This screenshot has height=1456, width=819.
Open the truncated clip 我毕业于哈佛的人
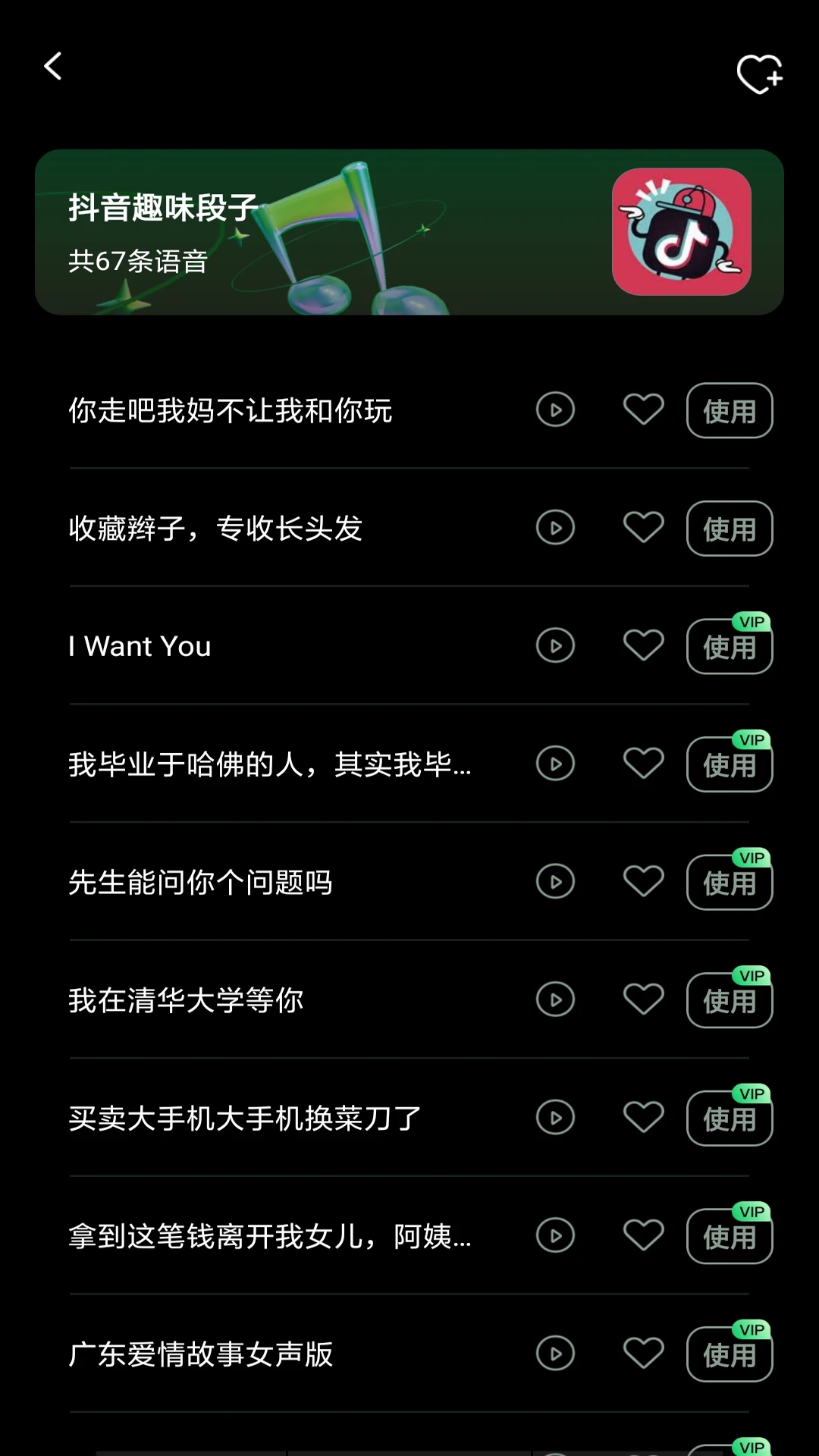(269, 764)
